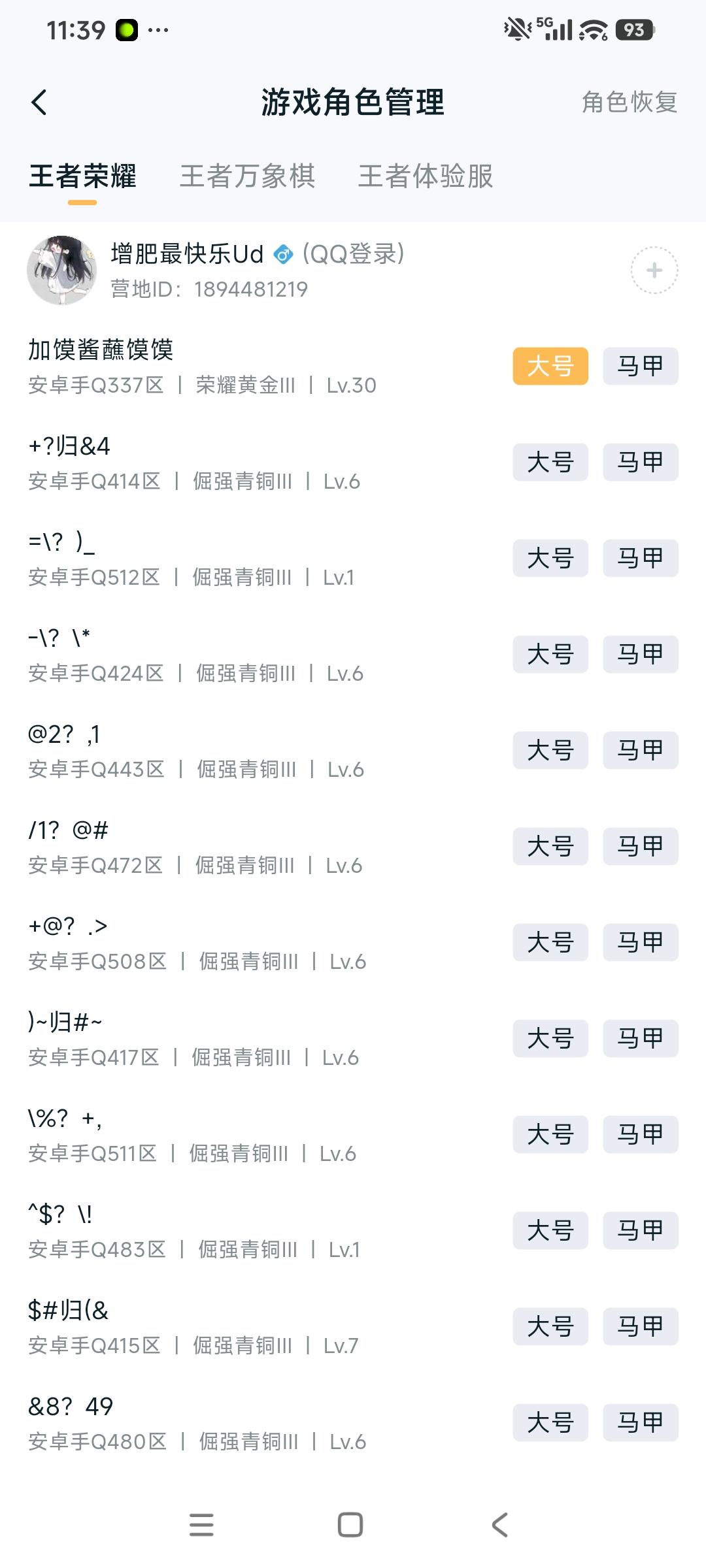
Task: Tap the male gender badge beside 增肥最快乐Ud
Action: point(282,255)
